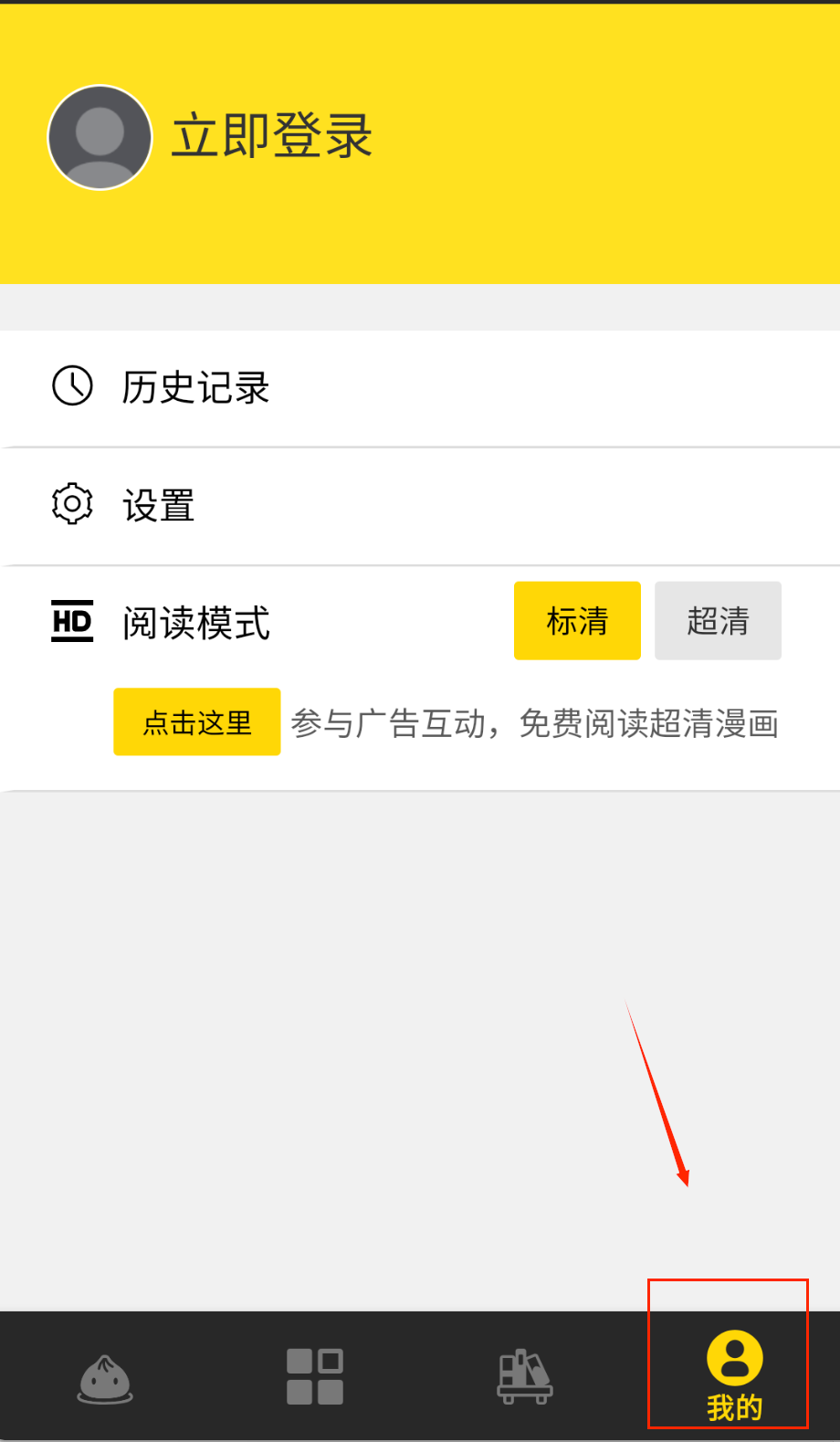Tap the circular user avatar
This screenshot has height=1442, width=840.
coord(100,137)
